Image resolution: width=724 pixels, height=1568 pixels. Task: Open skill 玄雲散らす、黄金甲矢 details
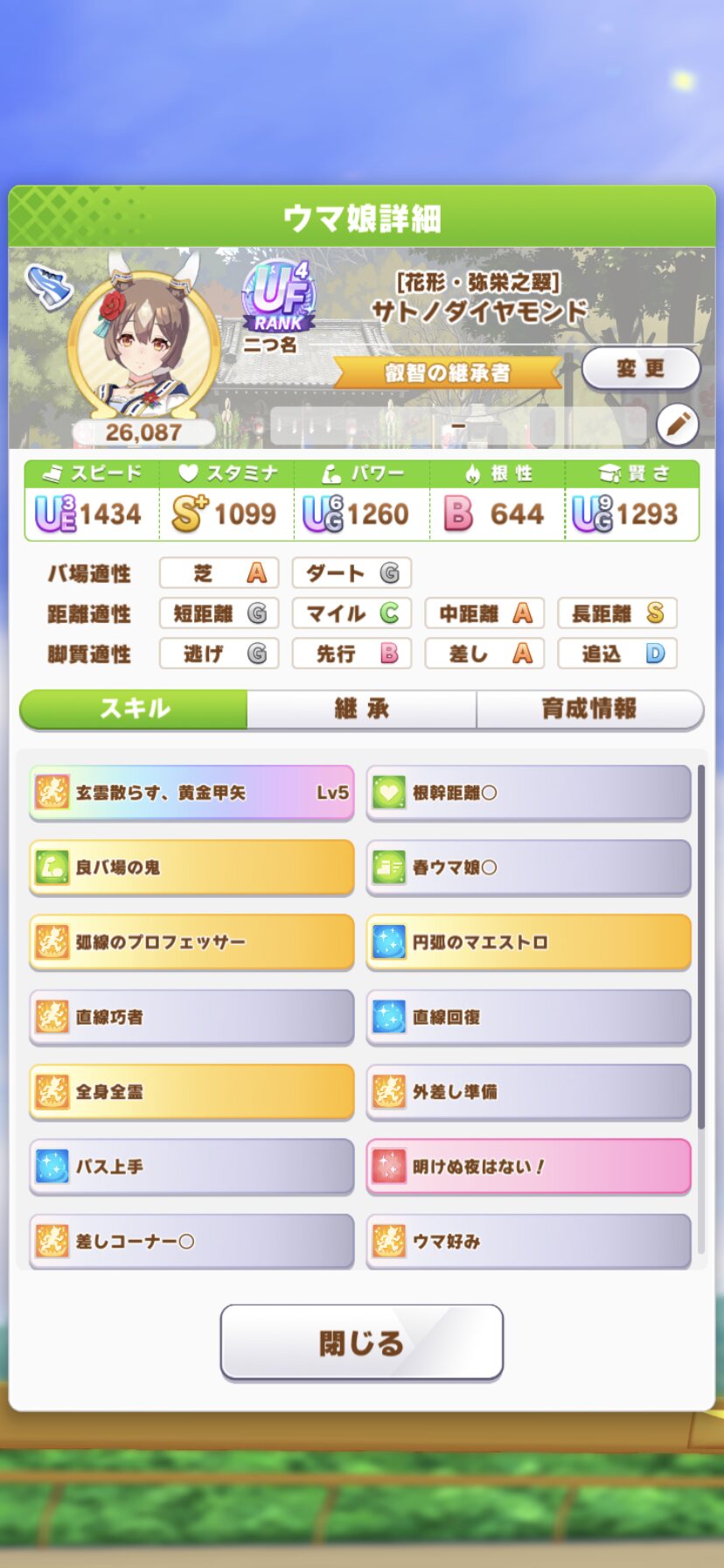coord(191,793)
